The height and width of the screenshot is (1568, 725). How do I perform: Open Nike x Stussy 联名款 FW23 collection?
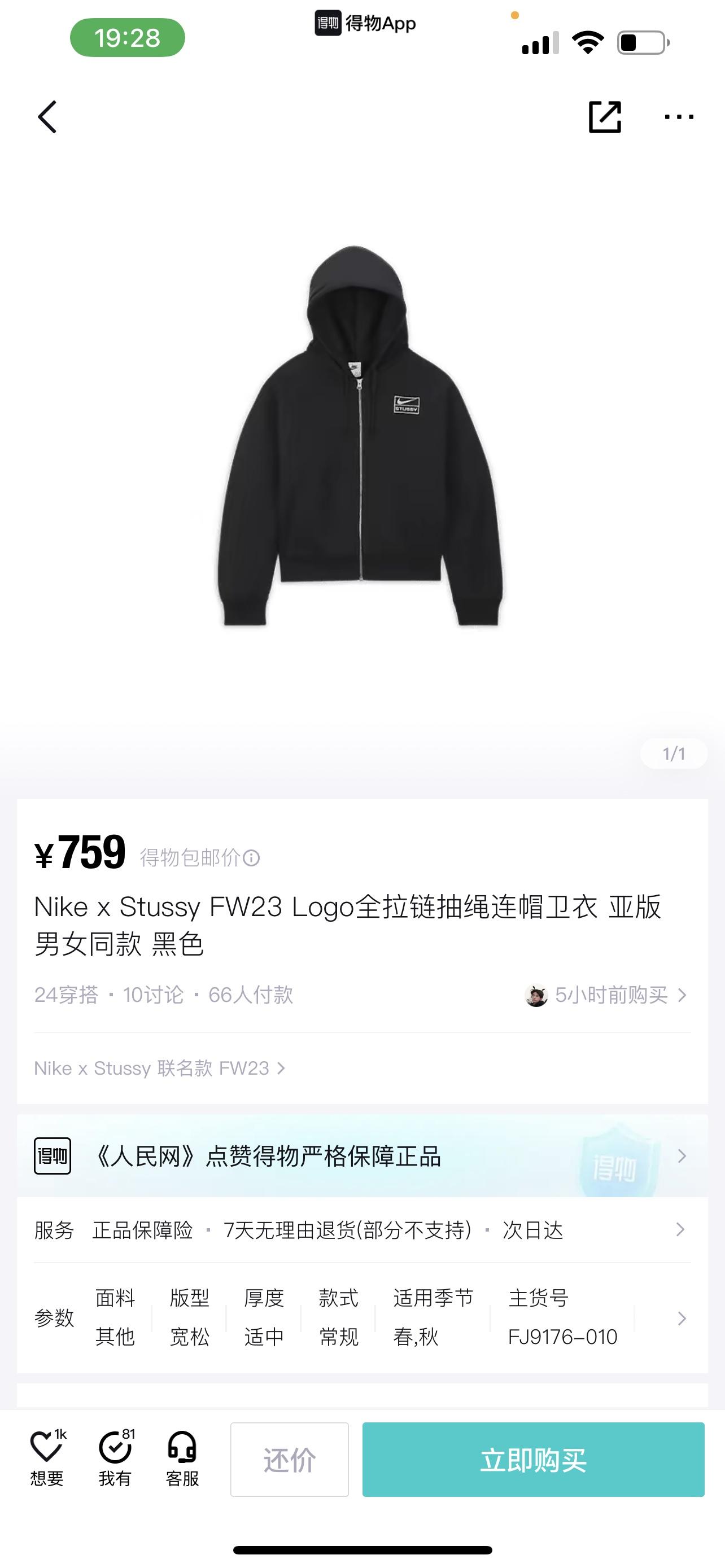tap(159, 1068)
